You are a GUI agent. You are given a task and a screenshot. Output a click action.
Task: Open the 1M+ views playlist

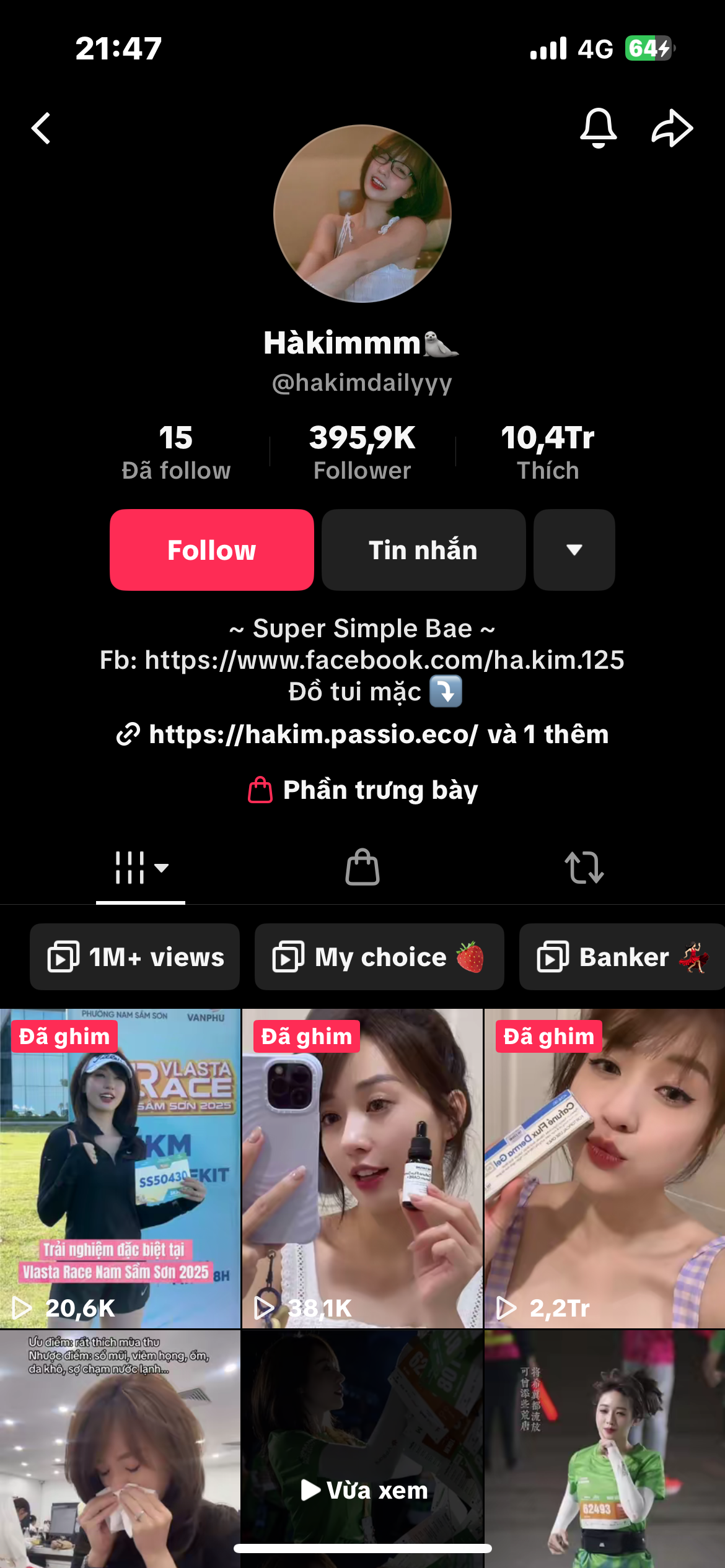135,957
